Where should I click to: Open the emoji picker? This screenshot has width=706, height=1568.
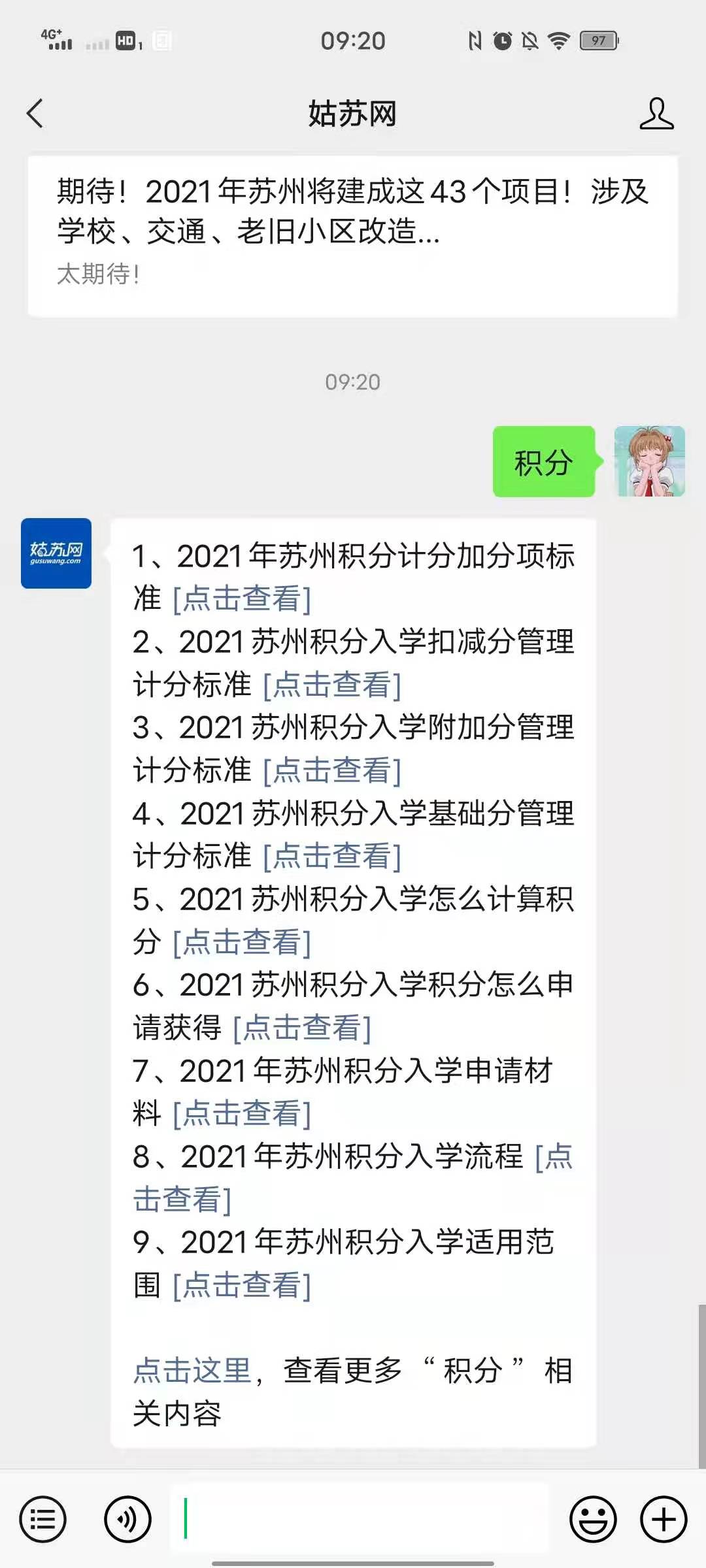(x=593, y=1519)
